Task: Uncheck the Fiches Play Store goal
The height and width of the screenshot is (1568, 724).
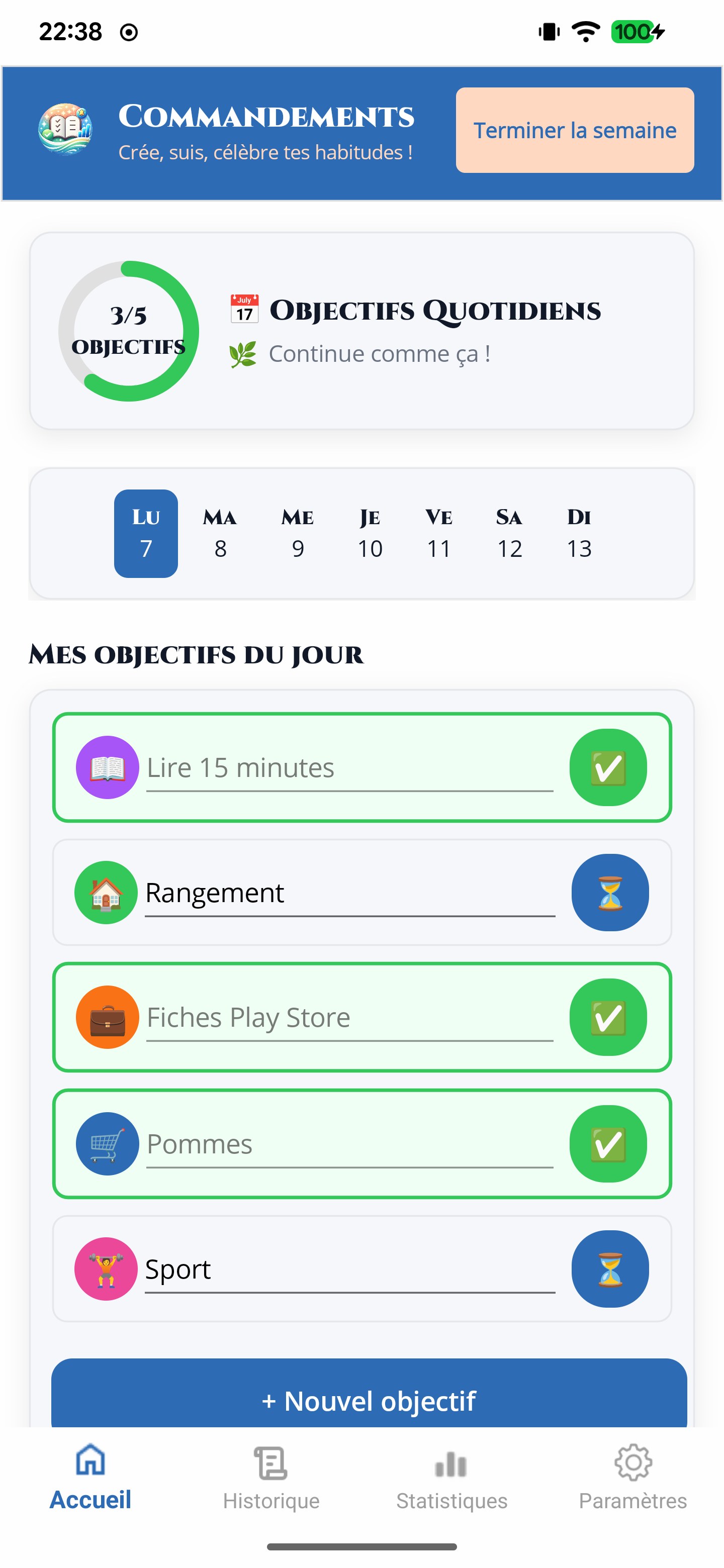Action: click(608, 1017)
